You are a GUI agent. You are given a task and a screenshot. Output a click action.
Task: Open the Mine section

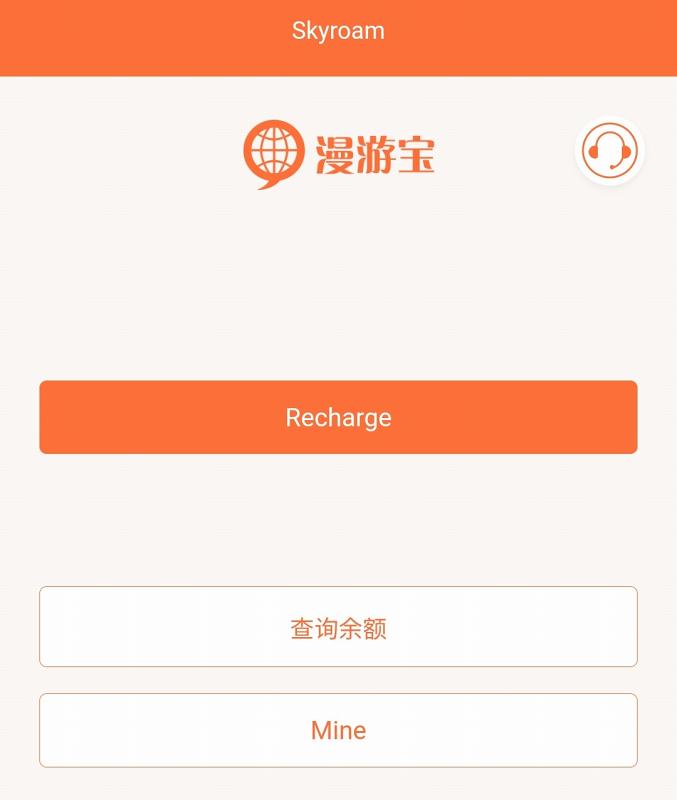pos(338,730)
